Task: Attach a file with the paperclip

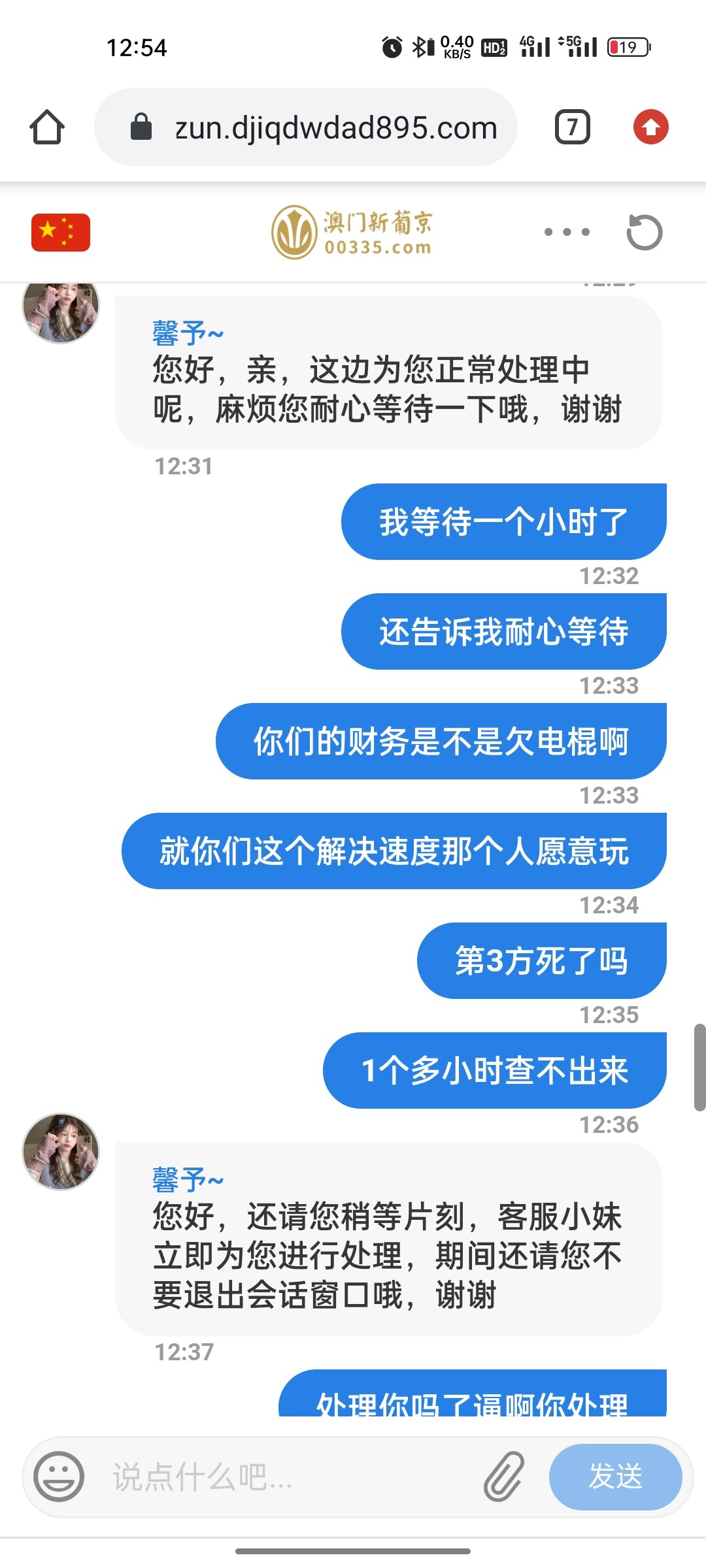Action: click(x=504, y=1477)
